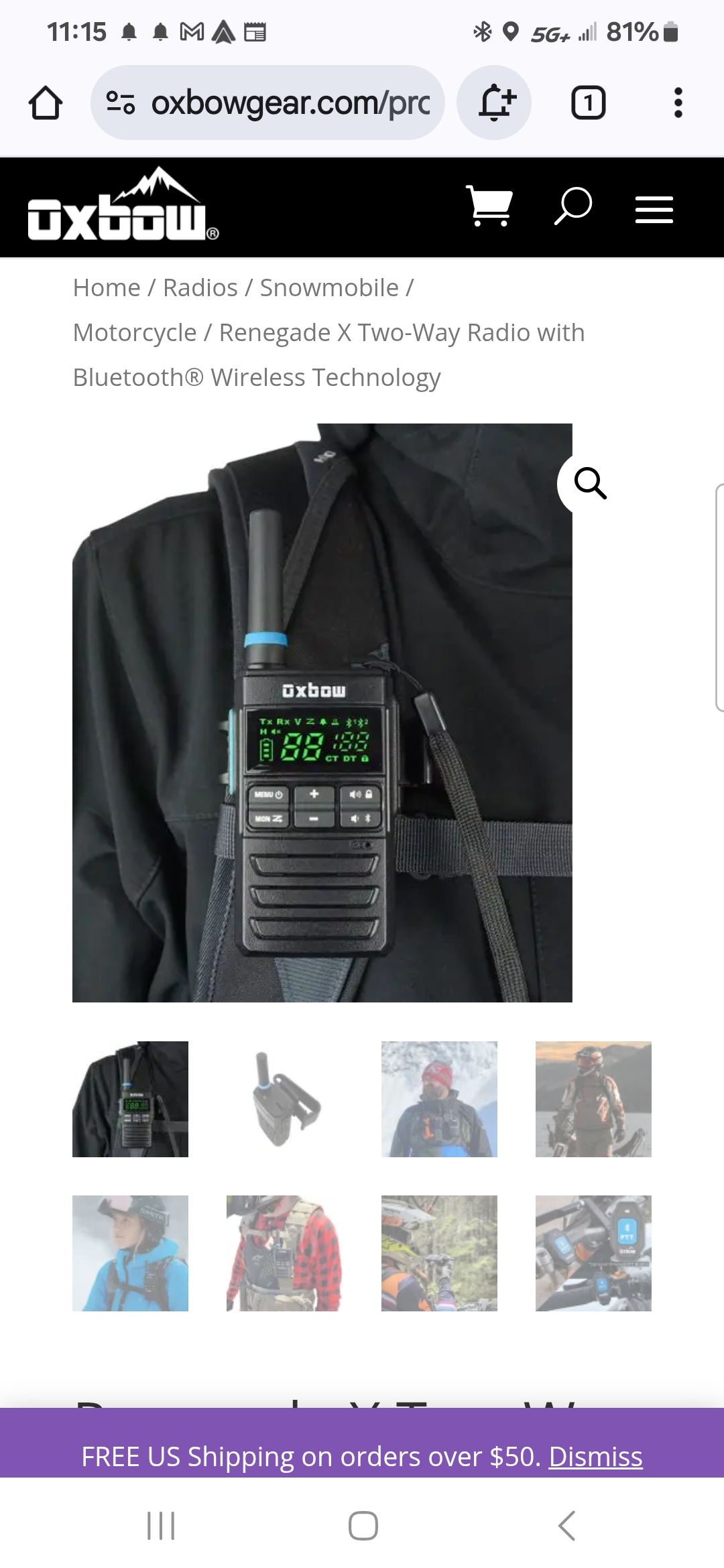Open the Motorcycle breadcrumb link
This screenshot has width=724, height=1568.
[x=135, y=333]
